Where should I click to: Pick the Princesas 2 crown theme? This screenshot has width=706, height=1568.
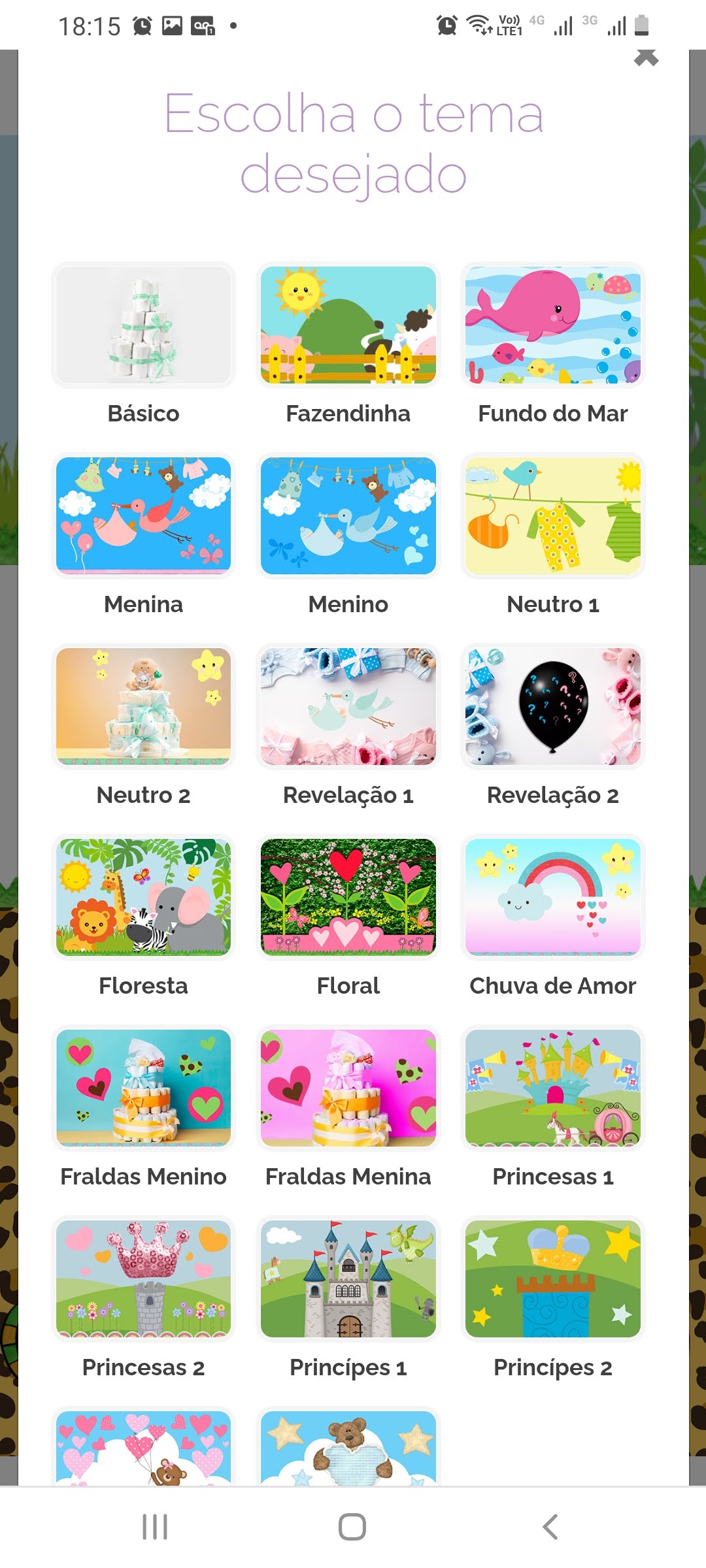point(143,1279)
